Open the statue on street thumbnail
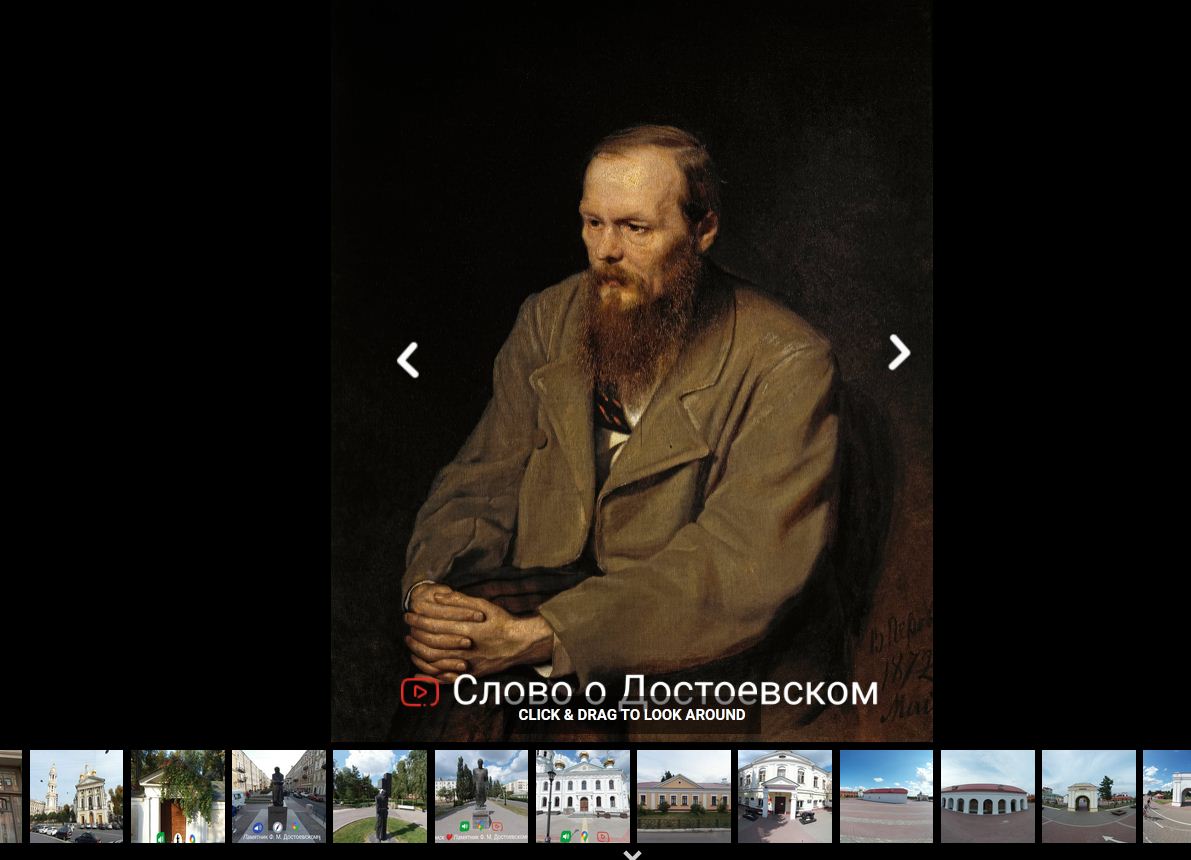Screen dimensions: 1191x860 279,796
